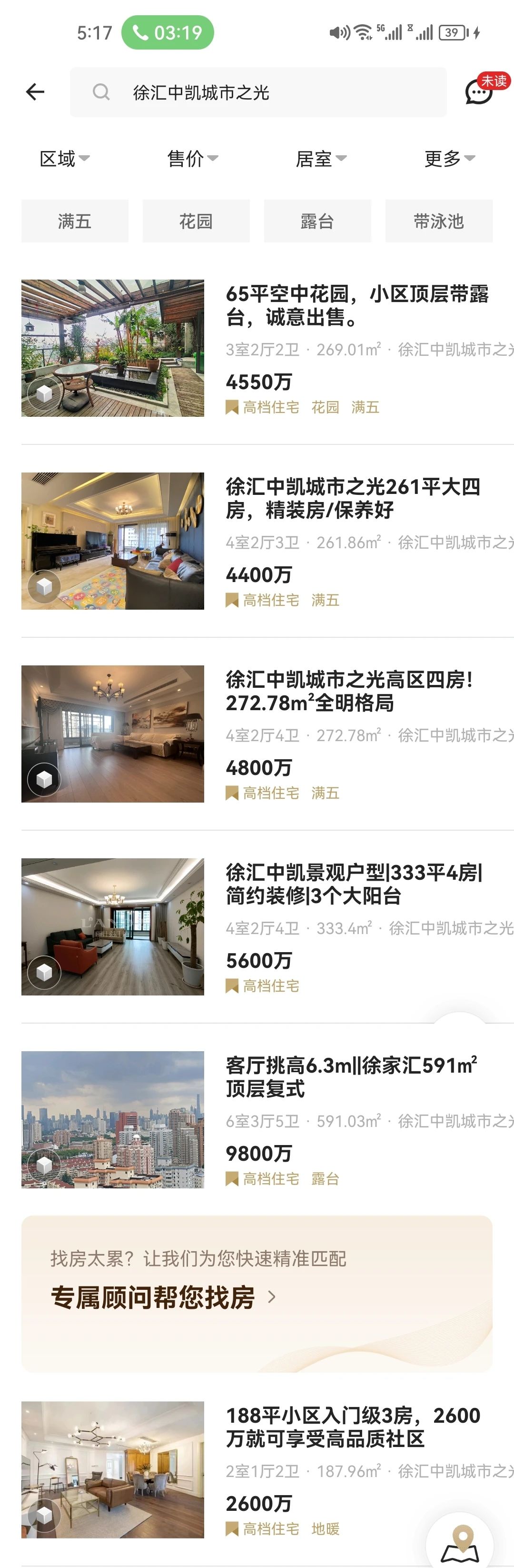Tap the green ongoing call indicator

tap(168, 32)
